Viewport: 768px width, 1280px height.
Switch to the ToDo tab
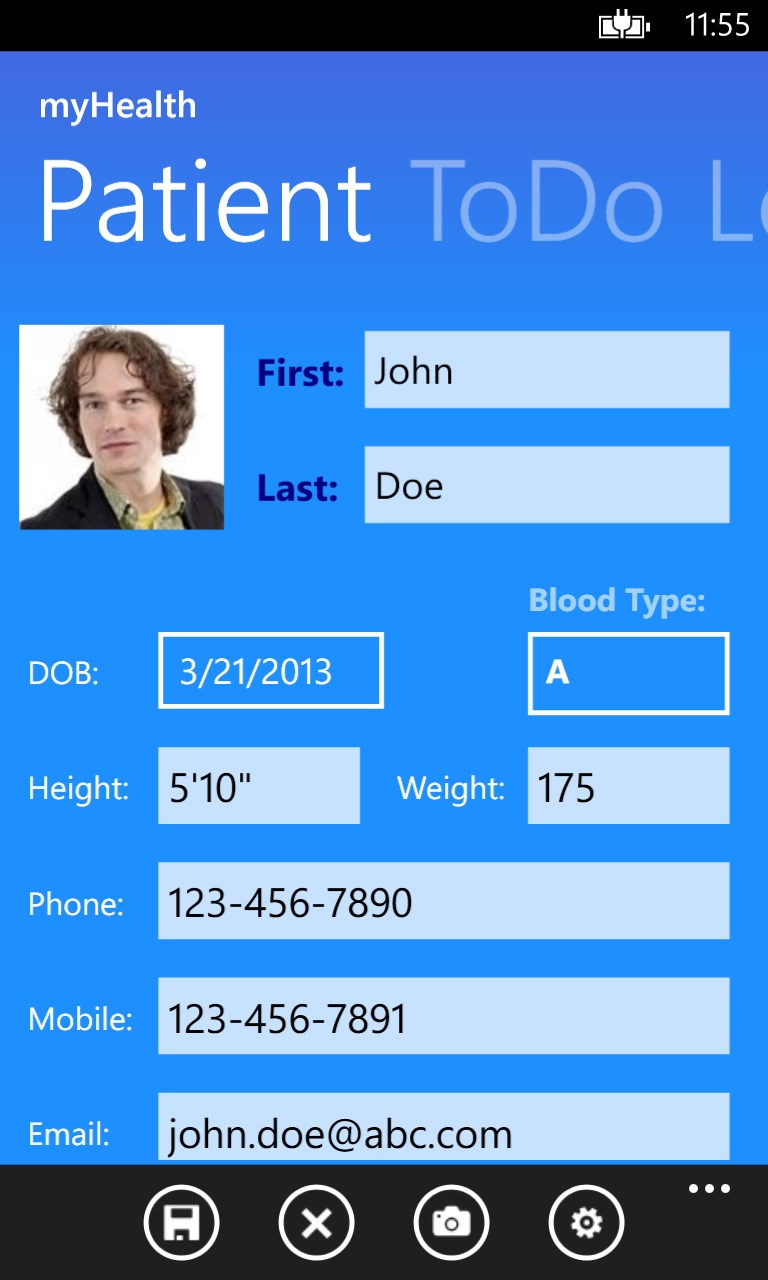(x=538, y=206)
